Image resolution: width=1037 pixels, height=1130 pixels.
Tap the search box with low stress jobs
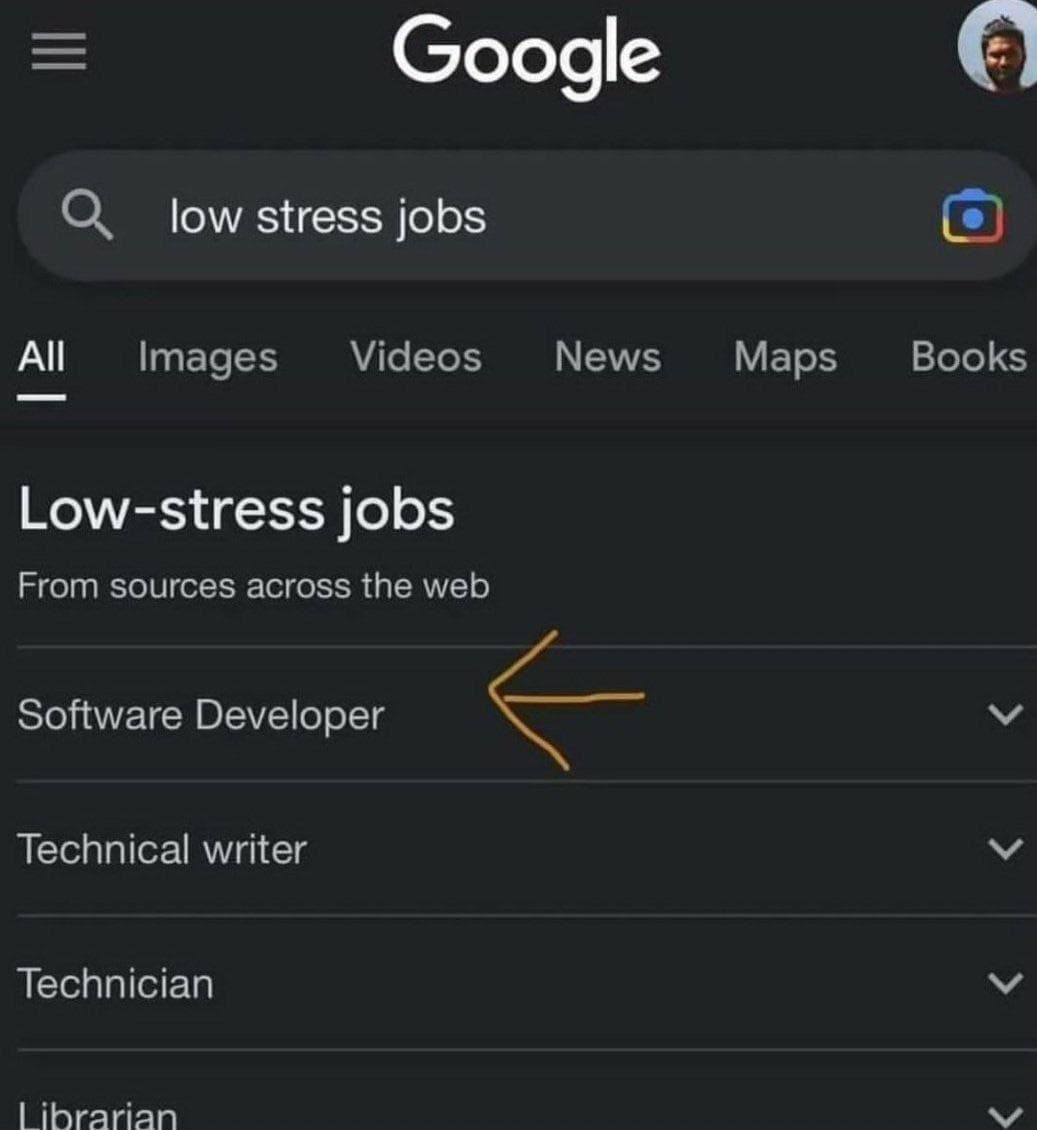pos(500,216)
